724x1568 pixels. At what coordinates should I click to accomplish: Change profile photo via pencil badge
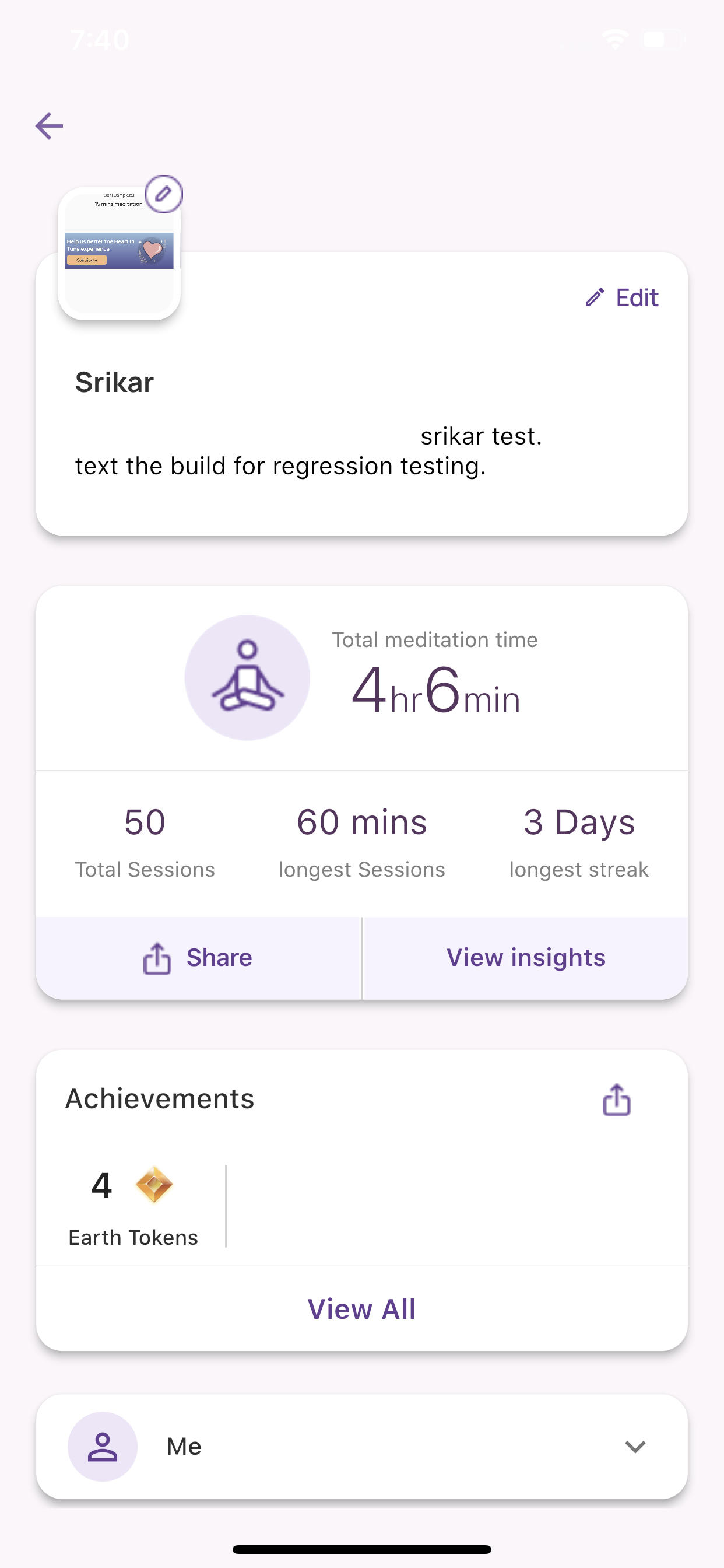(164, 194)
